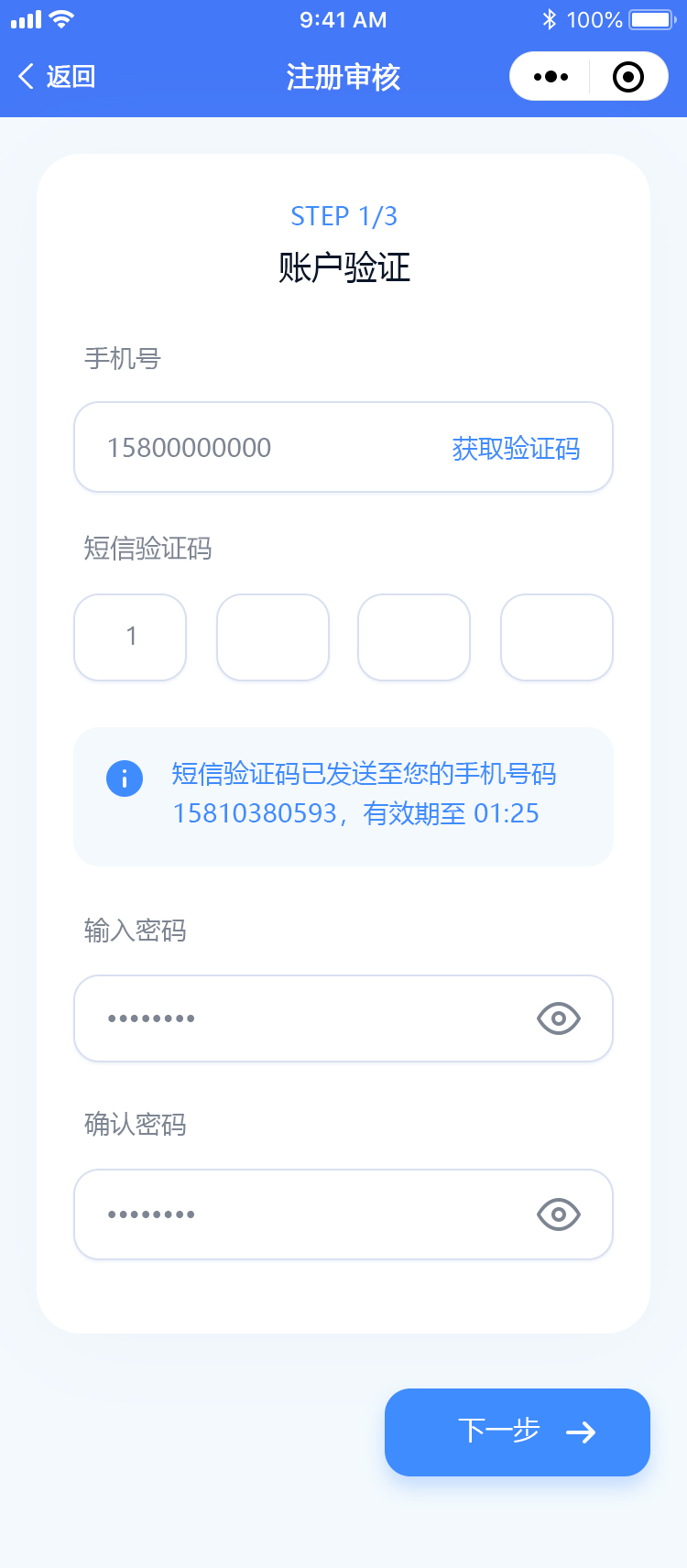This screenshot has height=1568, width=687.
Task: Select the first verification code box
Action: pyautogui.click(x=130, y=637)
